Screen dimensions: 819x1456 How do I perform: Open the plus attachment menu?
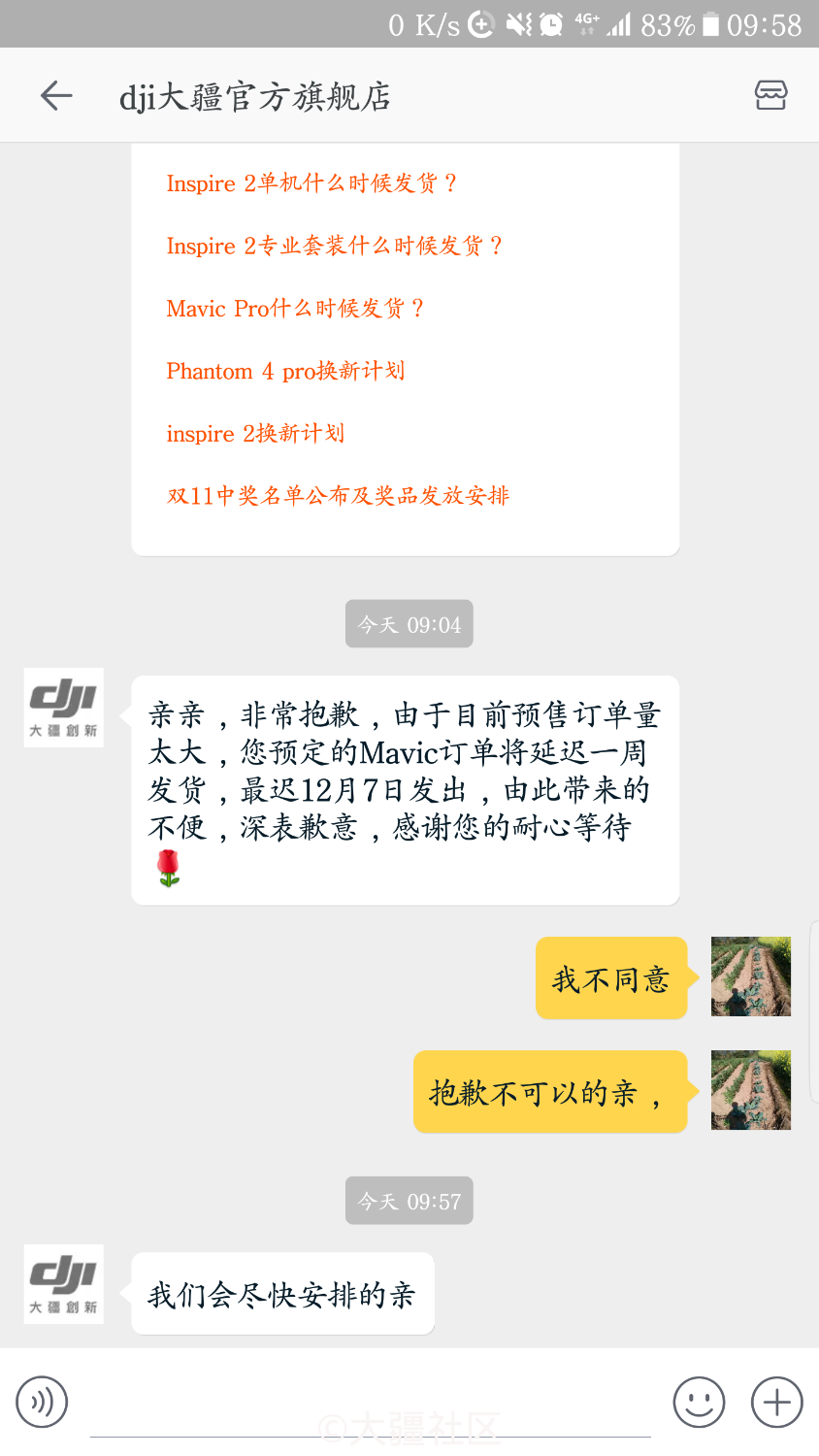coord(776,1402)
